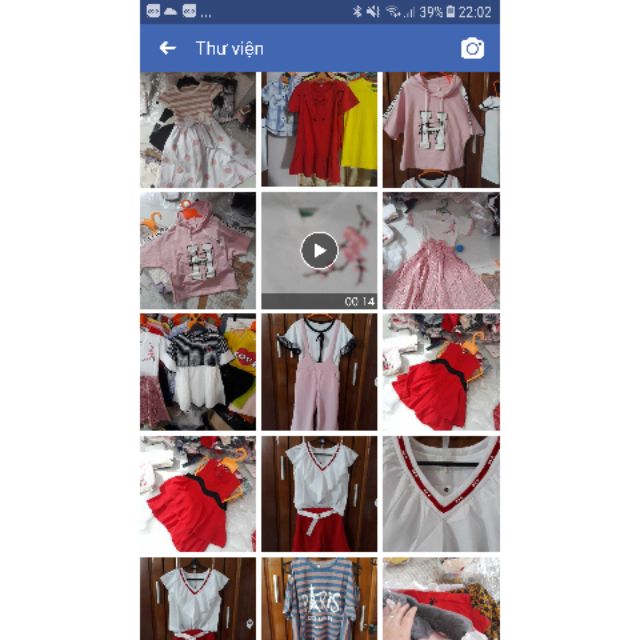Pick the striped top with floral skirt photo
The height and width of the screenshot is (640, 640).
[198, 130]
